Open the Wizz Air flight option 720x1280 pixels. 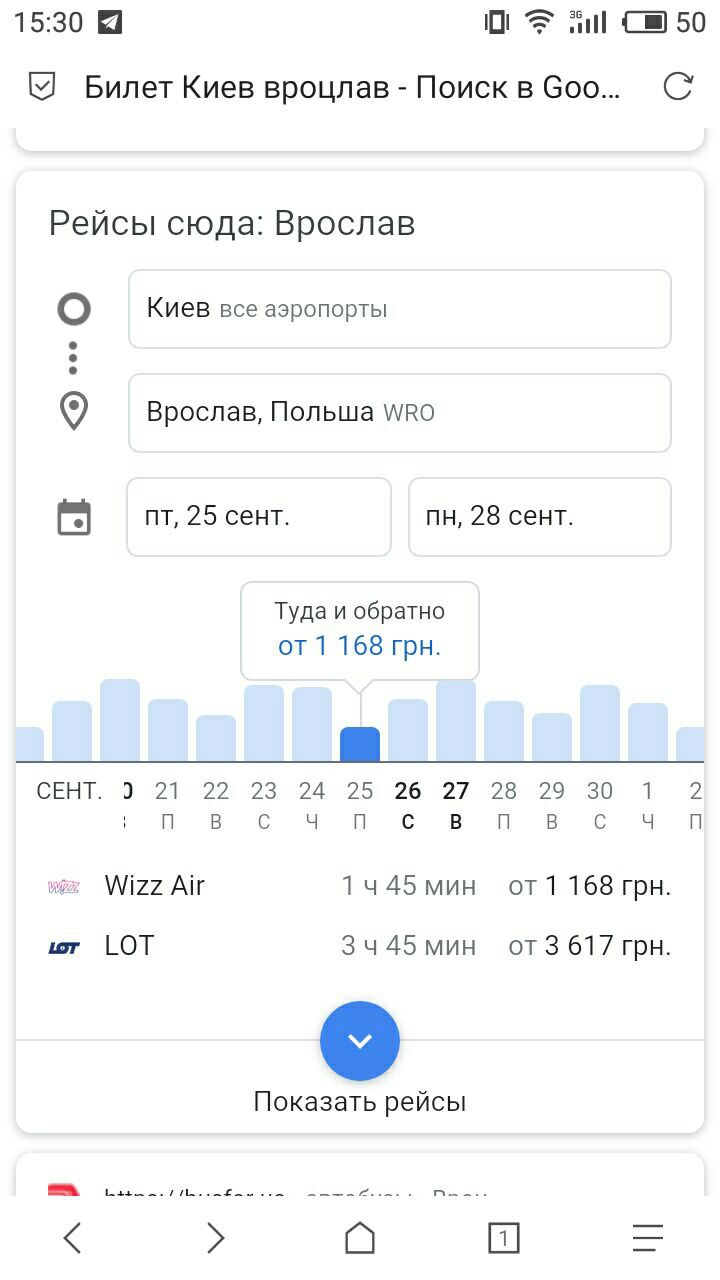[360, 886]
